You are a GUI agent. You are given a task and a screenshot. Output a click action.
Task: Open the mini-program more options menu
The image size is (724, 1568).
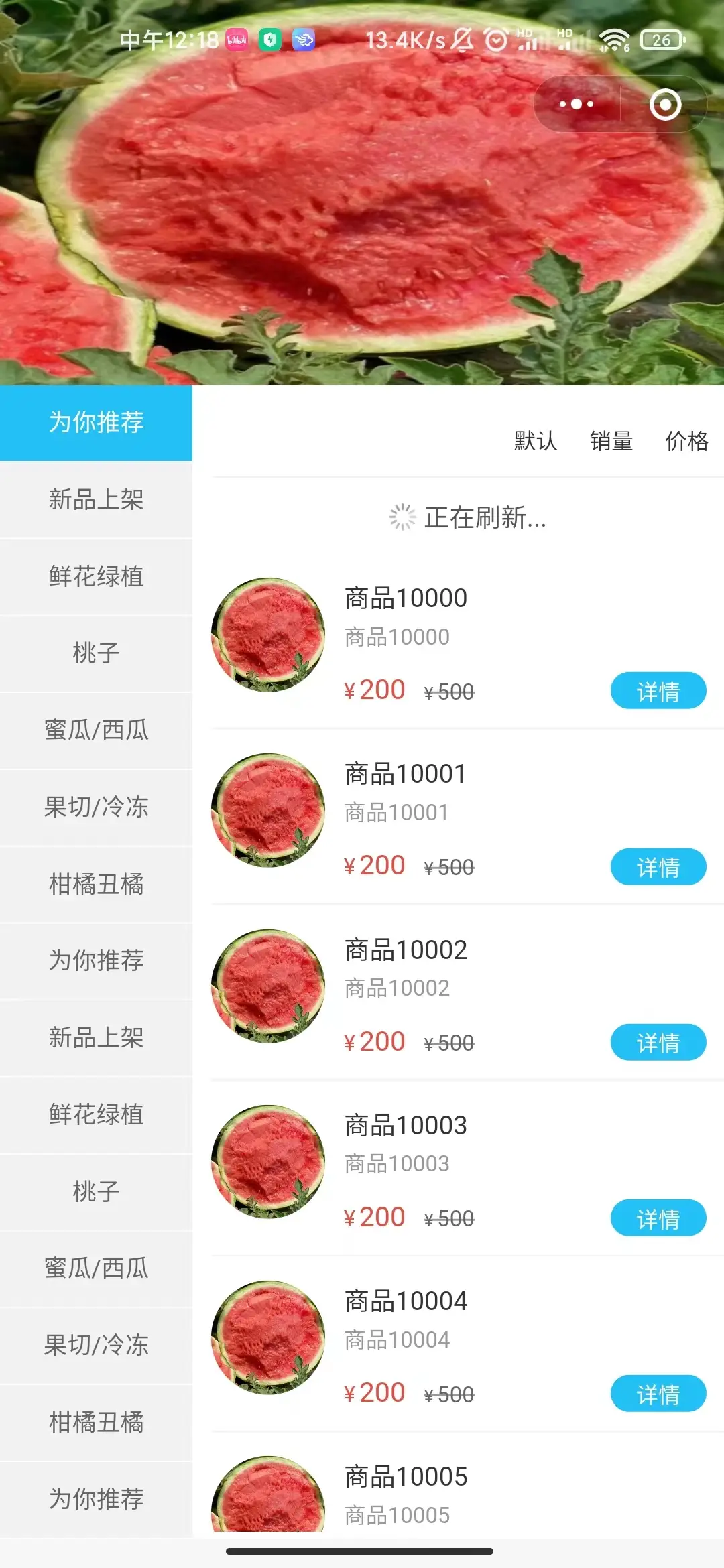pyautogui.click(x=577, y=104)
